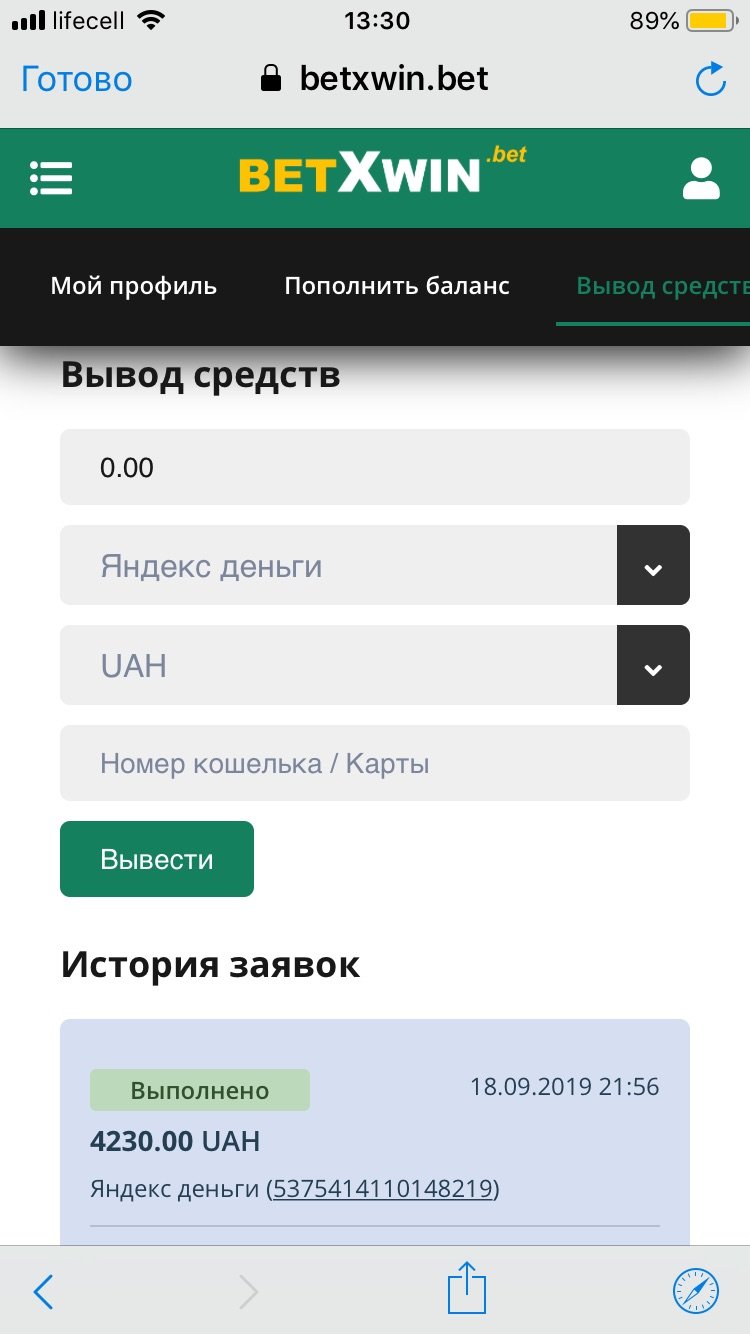750x1334 pixels.
Task: Switch to the Мой профиль tab
Action: coord(134,286)
